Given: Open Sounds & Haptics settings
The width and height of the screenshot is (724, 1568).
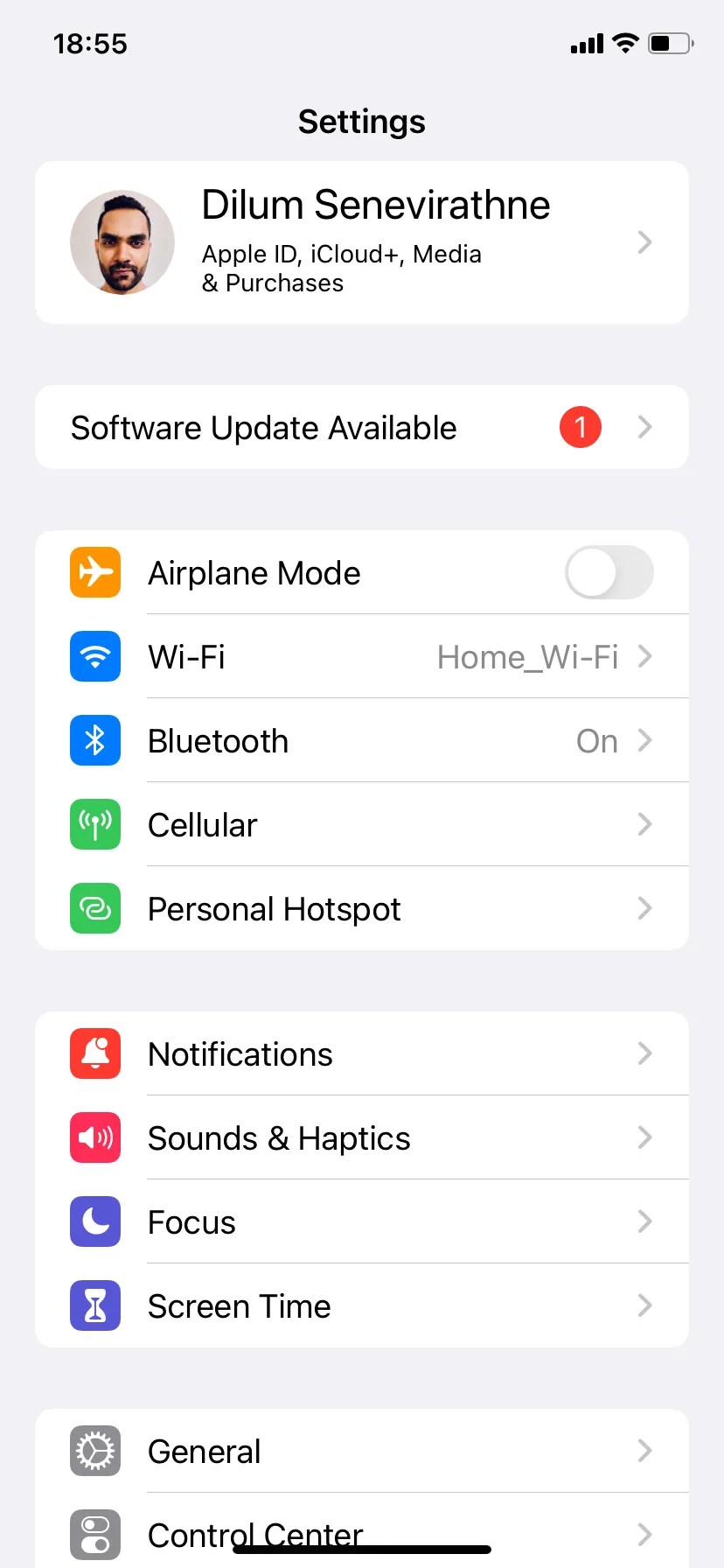Looking at the screenshot, I should pos(361,1138).
